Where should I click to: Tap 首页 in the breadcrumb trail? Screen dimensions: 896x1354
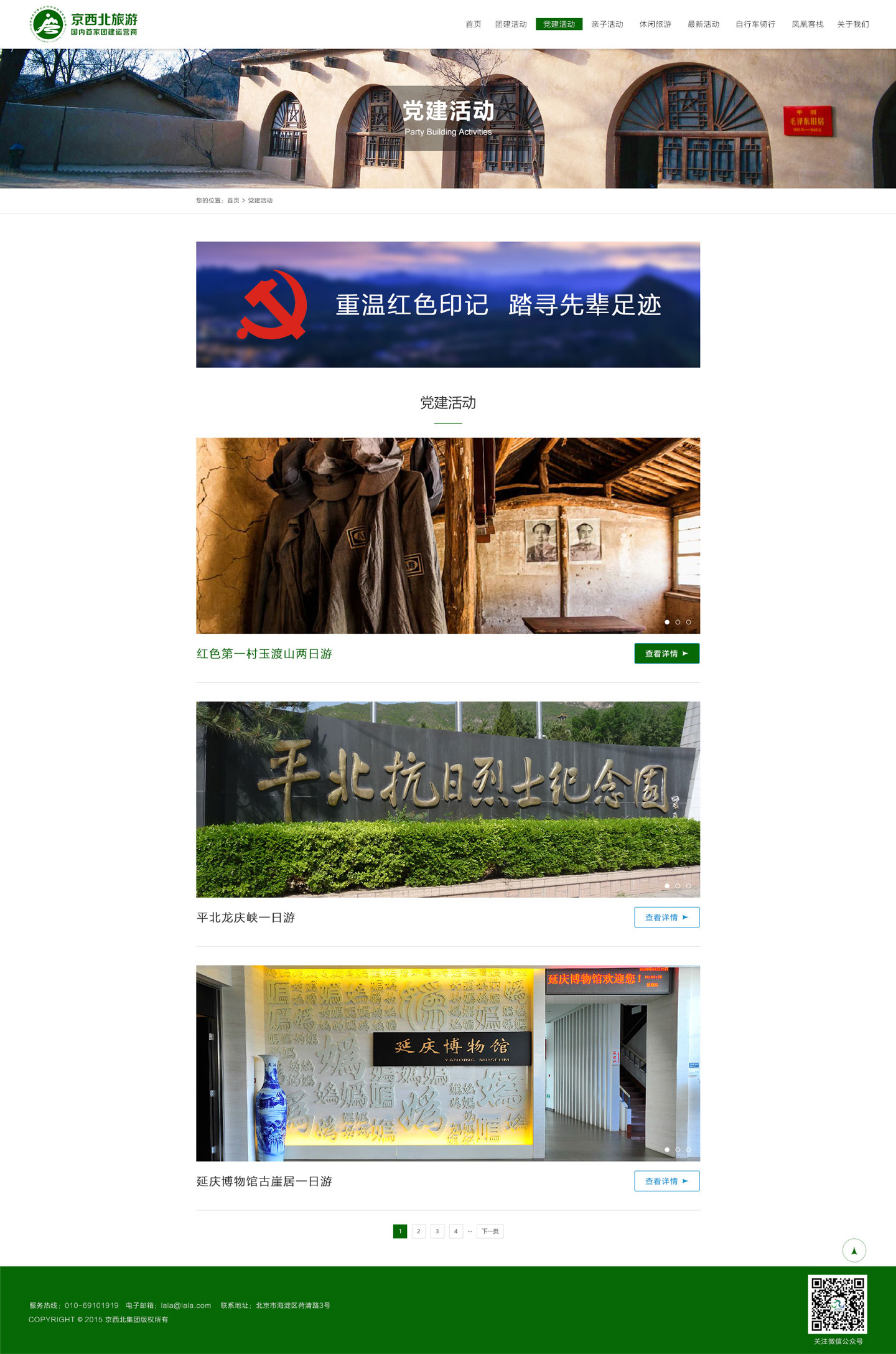click(233, 200)
